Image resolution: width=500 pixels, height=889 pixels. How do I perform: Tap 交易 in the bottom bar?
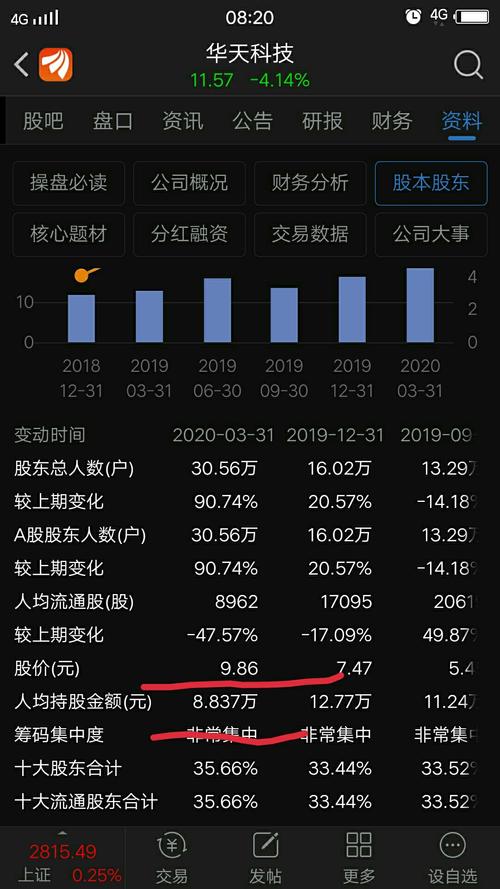(x=172, y=858)
